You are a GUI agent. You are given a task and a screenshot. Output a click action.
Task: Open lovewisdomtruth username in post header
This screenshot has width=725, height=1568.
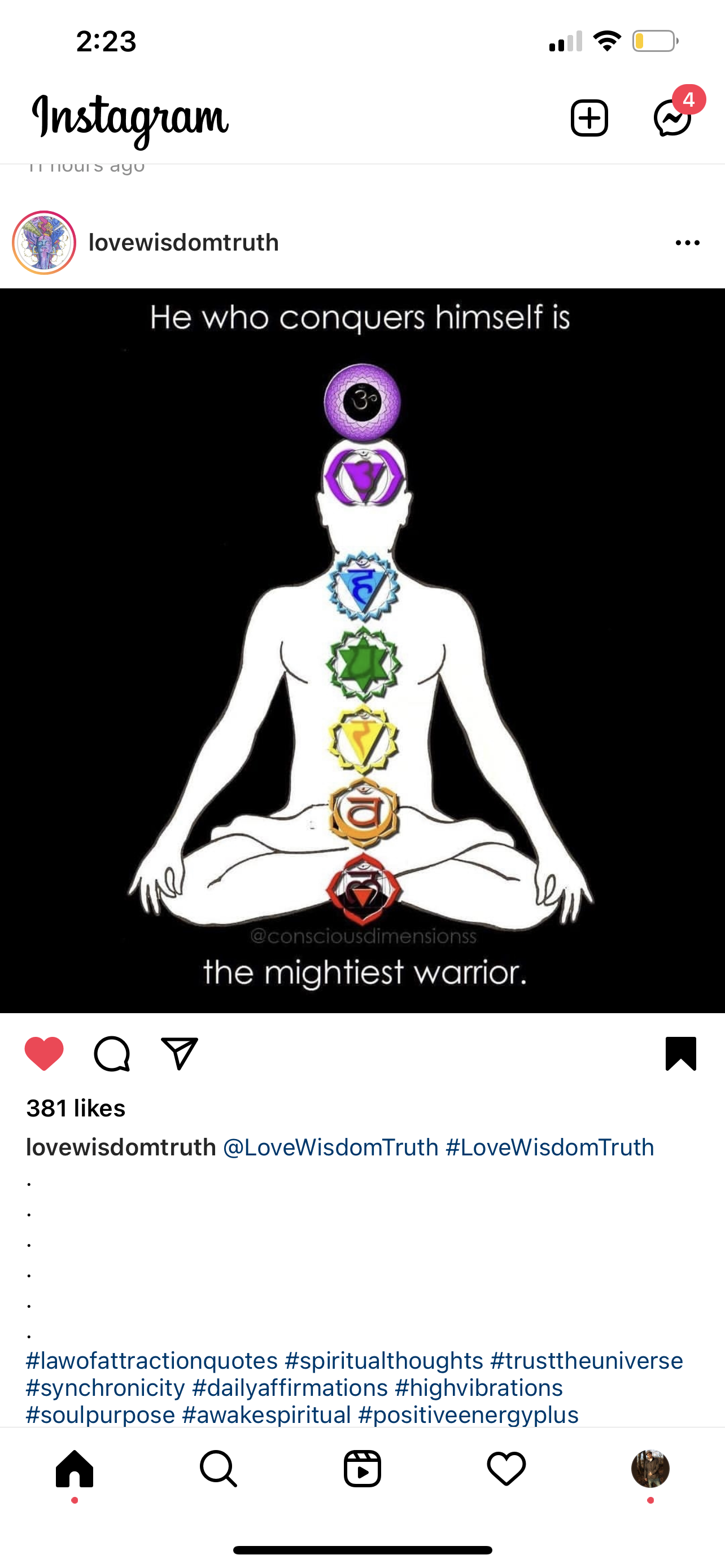tap(184, 242)
